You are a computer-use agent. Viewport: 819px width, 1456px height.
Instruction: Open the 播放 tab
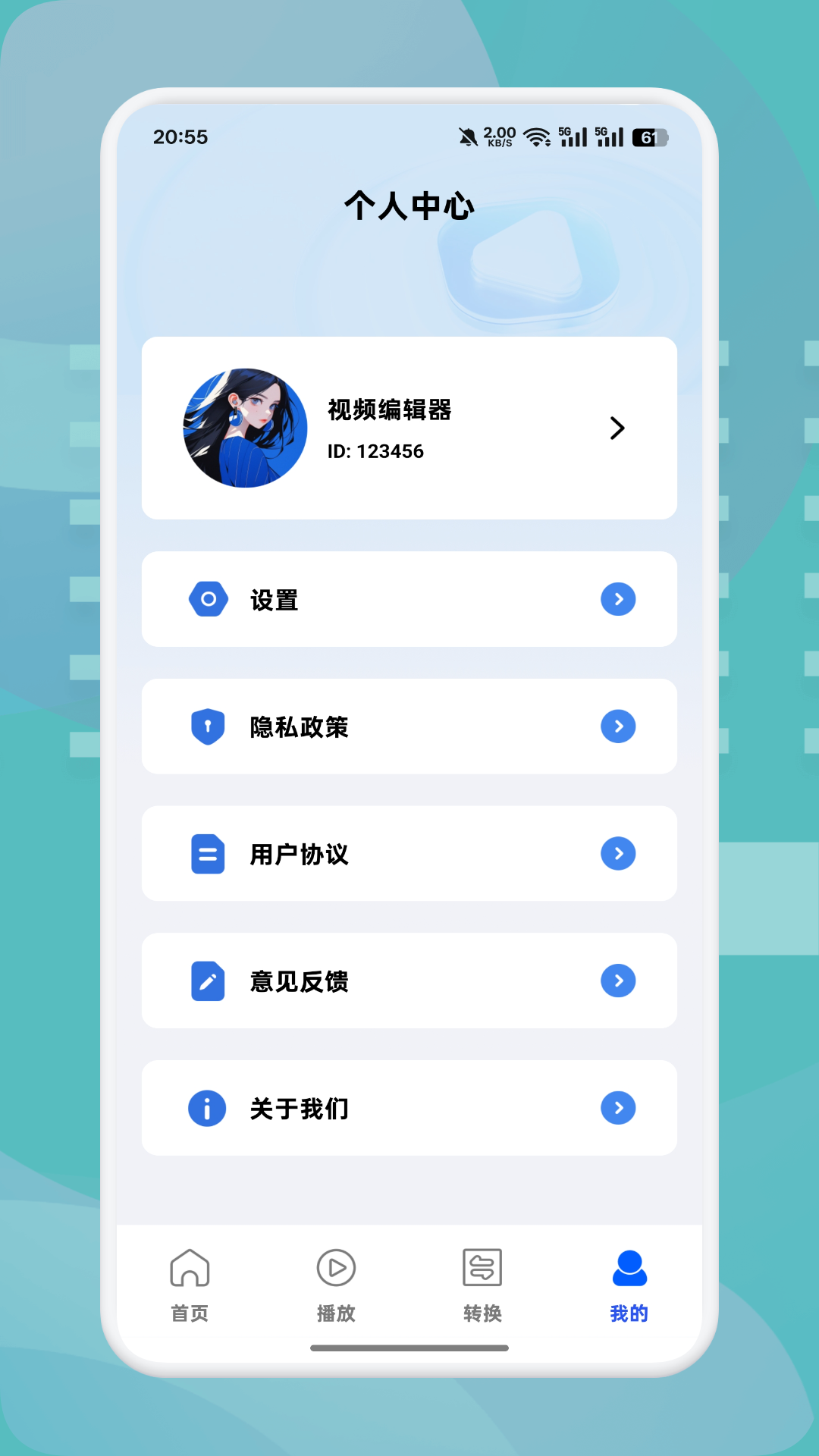click(x=336, y=1282)
